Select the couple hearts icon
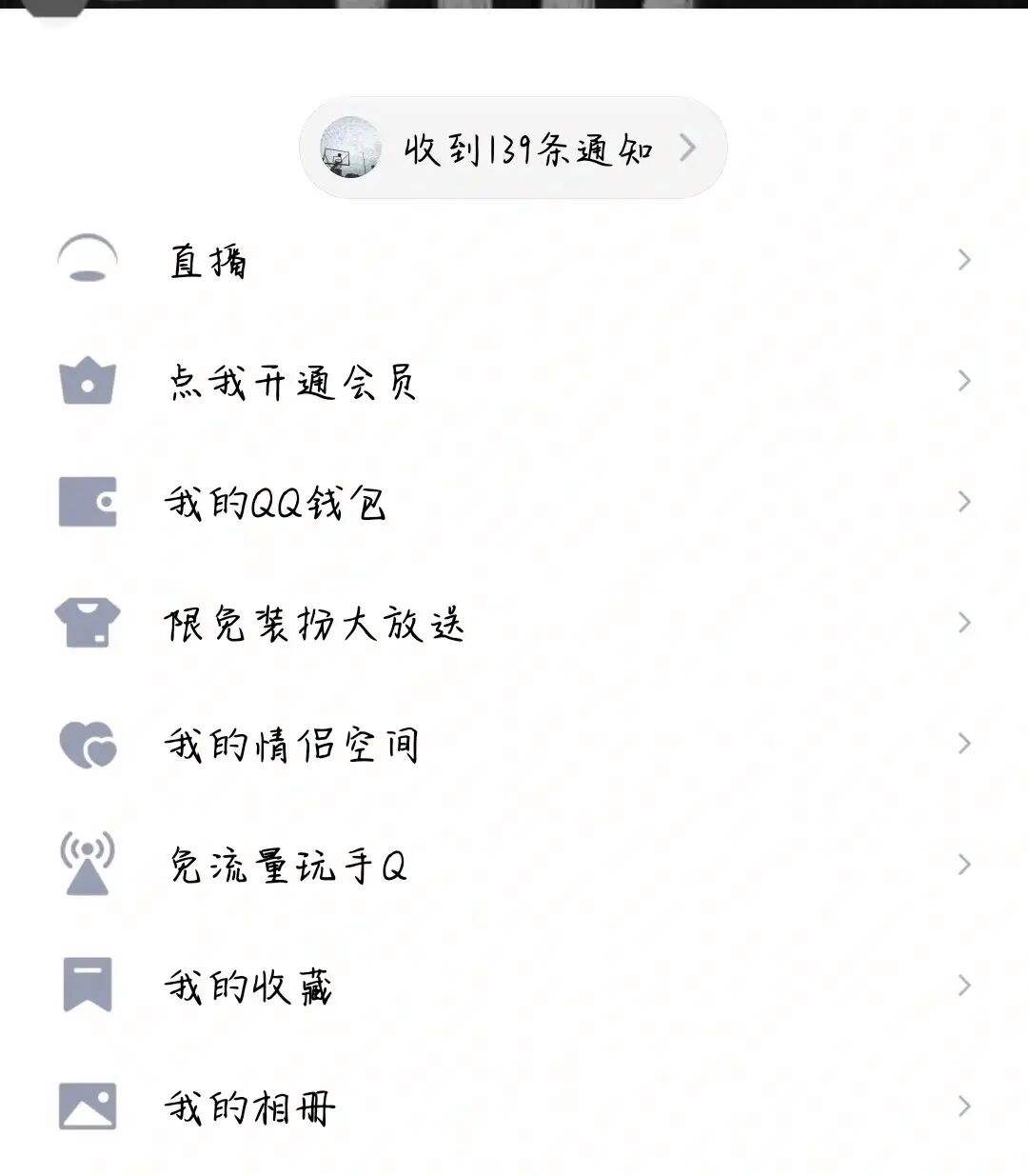Image resolution: width=1028 pixels, height=1176 pixels. [x=87, y=746]
